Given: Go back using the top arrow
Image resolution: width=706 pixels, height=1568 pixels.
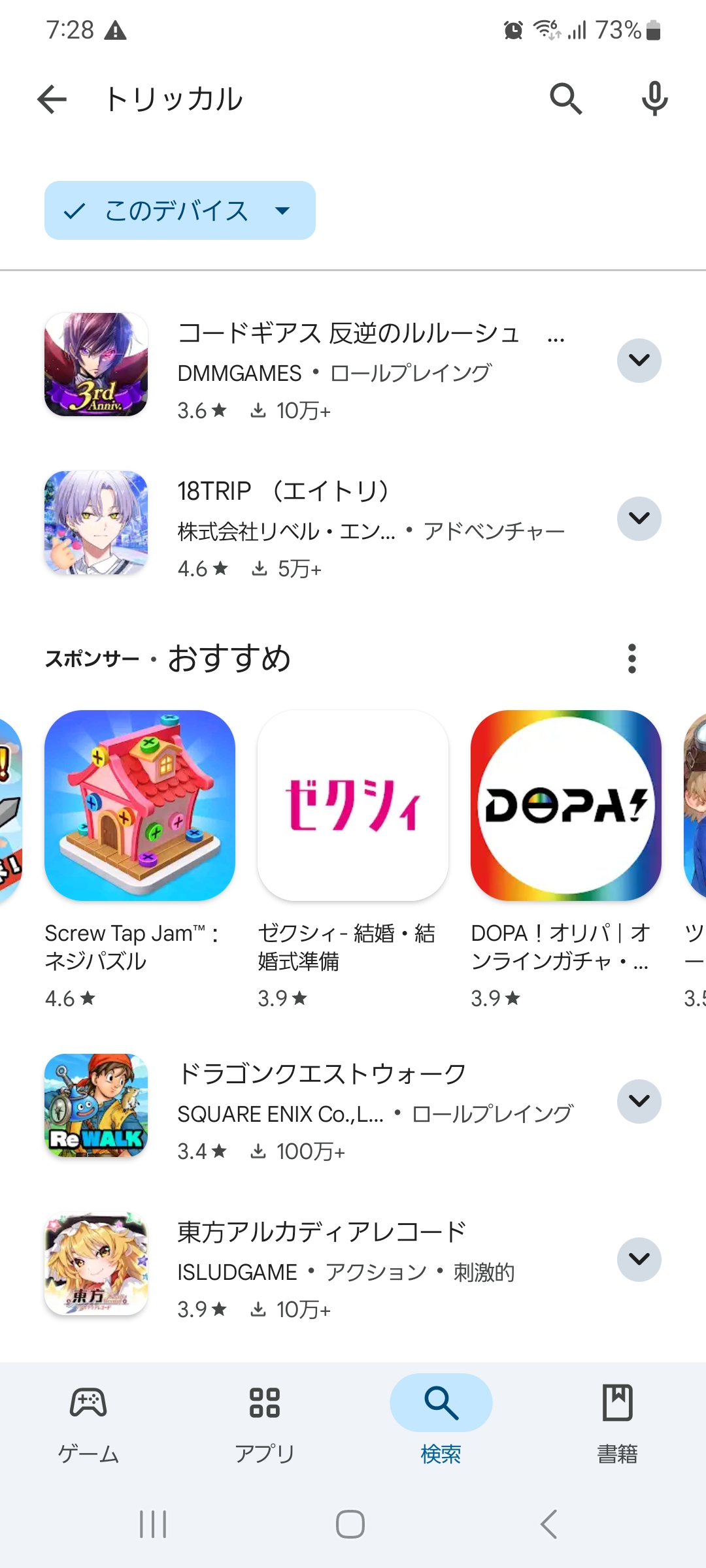Looking at the screenshot, I should pyautogui.click(x=52, y=99).
